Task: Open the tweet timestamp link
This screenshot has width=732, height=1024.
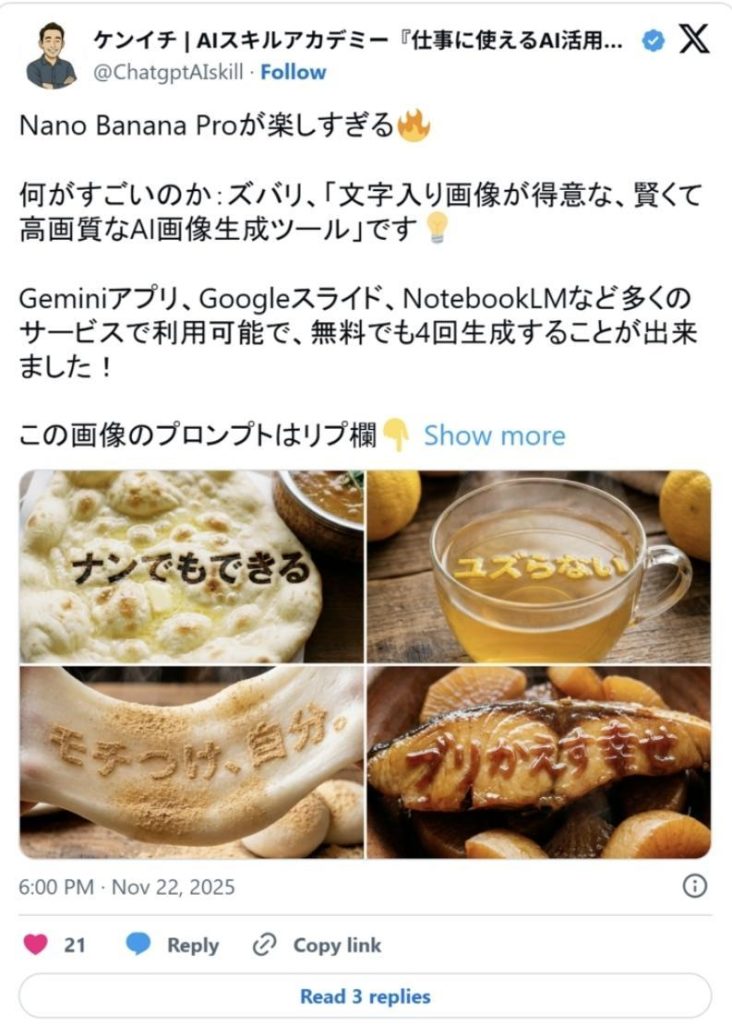Action: tap(127, 886)
